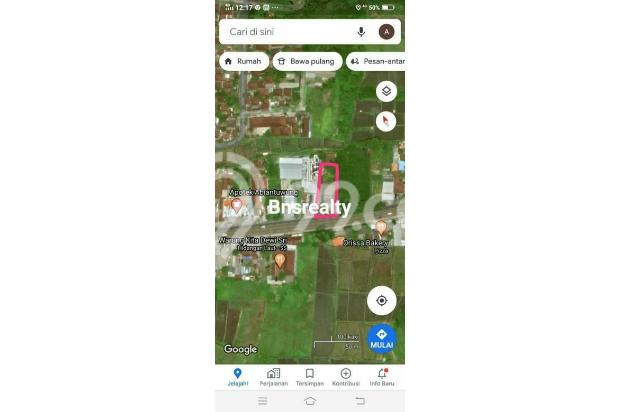
Task: Select the Rumah chip
Action: pos(243,61)
